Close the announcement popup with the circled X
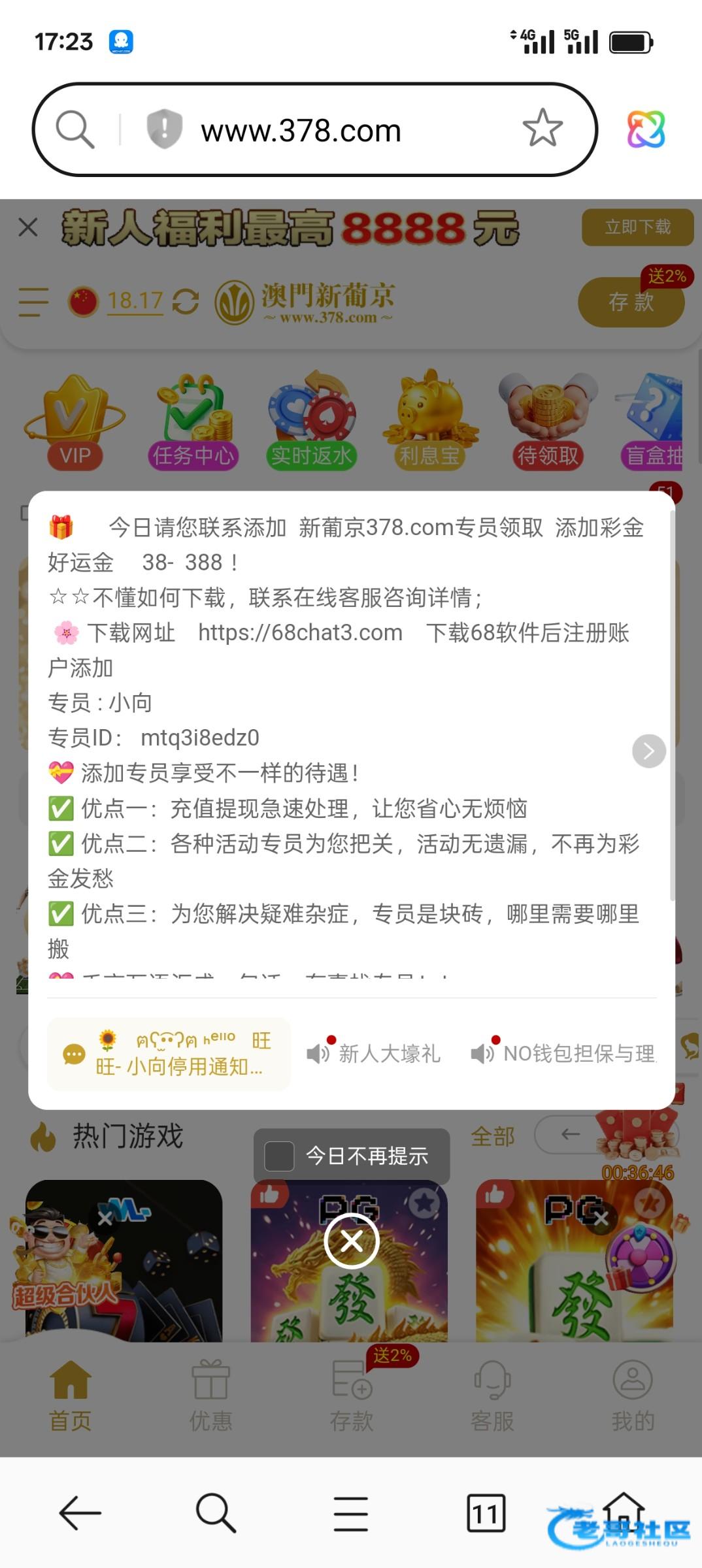The height and width of the screenshot is (1568, 702). coord(352,1241)
